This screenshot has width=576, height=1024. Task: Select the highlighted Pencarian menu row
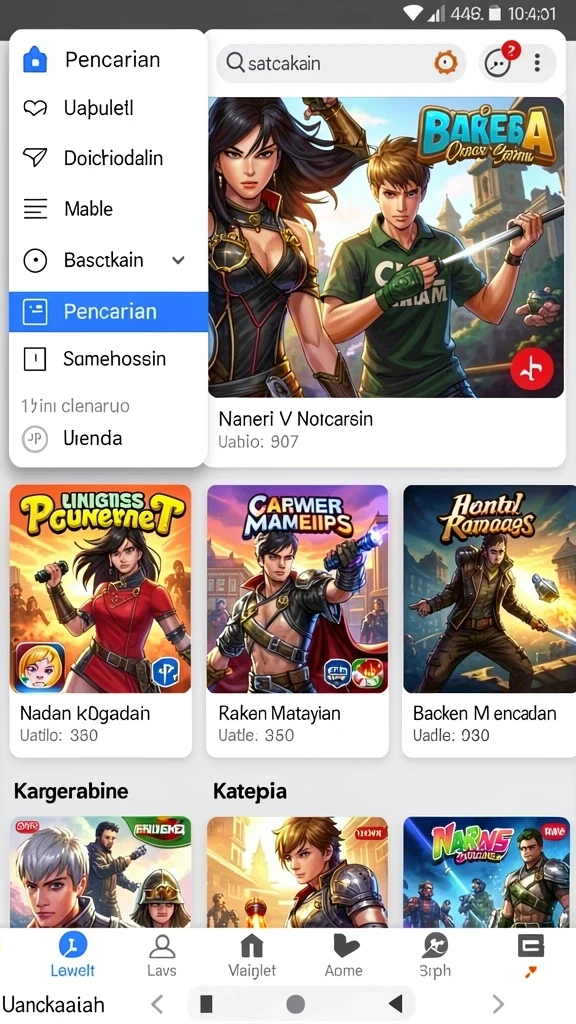(108, 312)
